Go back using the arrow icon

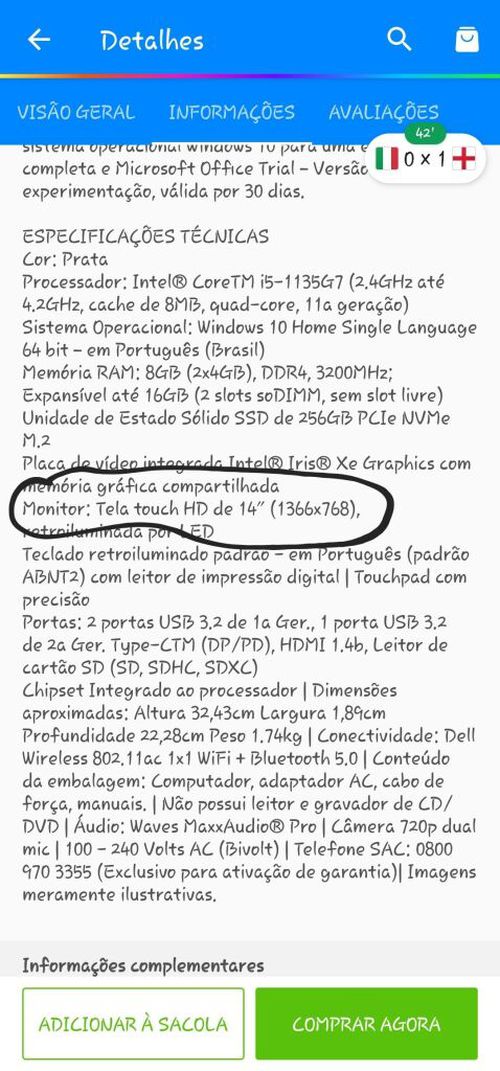pyautogui.click(x=38, y=40)
